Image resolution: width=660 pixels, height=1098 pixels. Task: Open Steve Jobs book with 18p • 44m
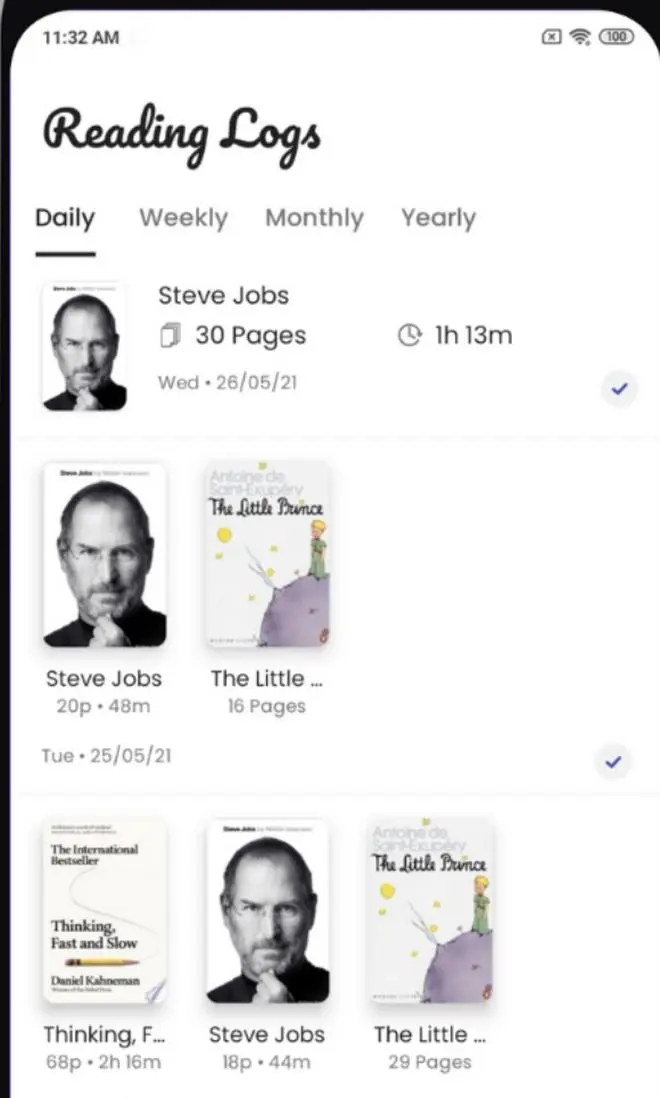coord(267,912)
